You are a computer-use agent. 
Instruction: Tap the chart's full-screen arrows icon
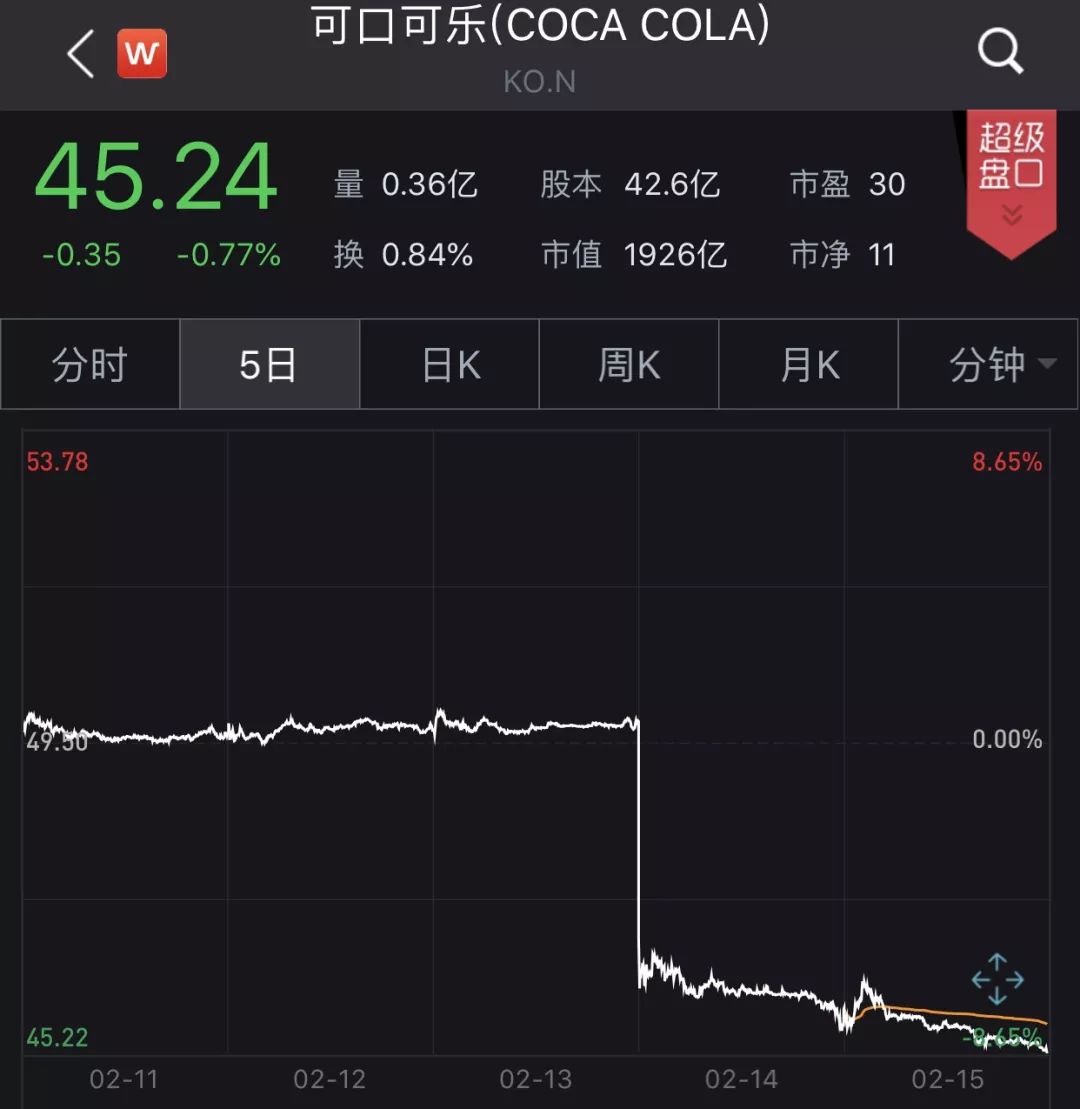(x=997, y=979)
